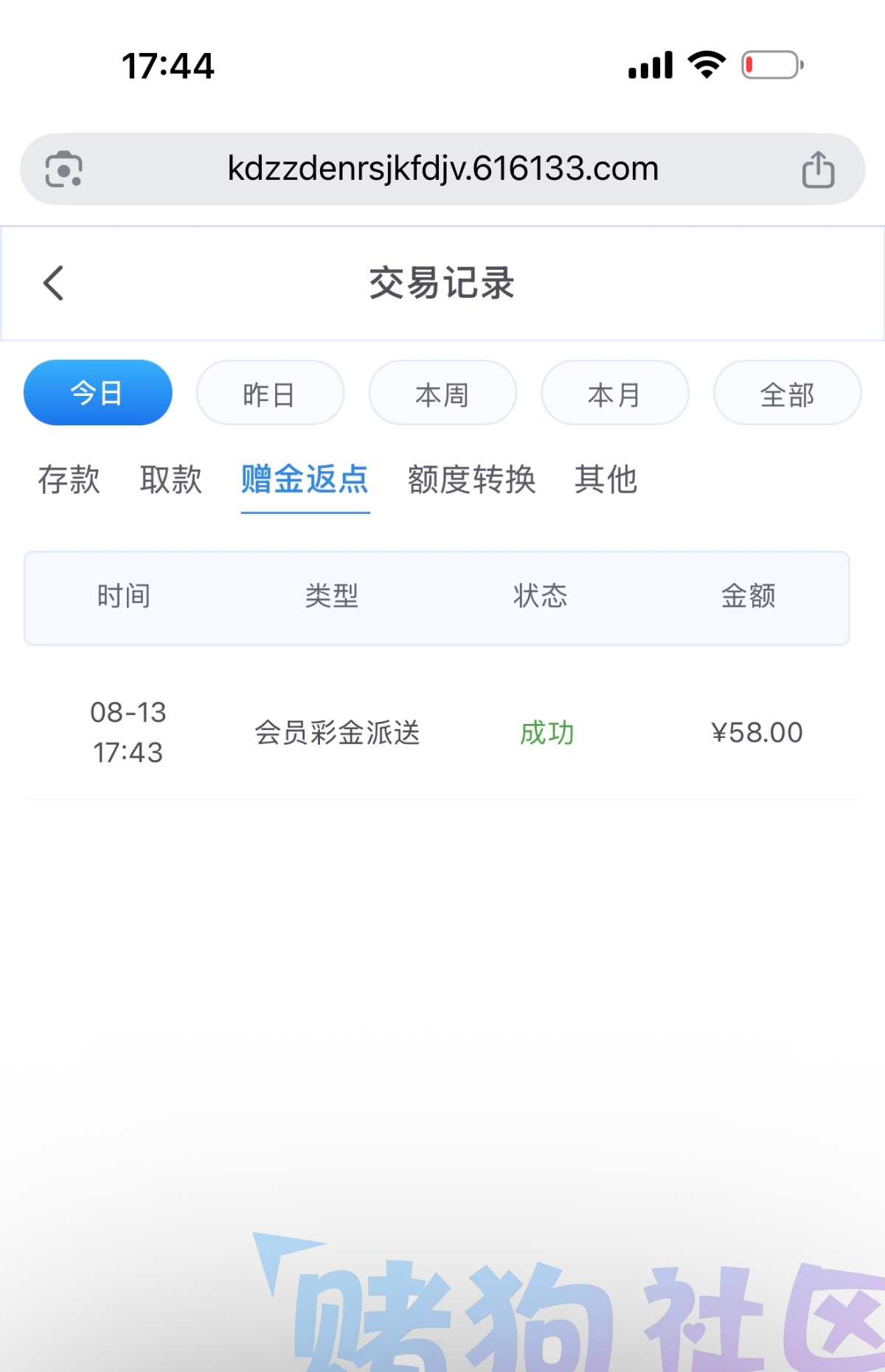The height and width of the screenshot is (1372, 885).
Task: Open the 额度转换 tab
Action: pos(472,479)
